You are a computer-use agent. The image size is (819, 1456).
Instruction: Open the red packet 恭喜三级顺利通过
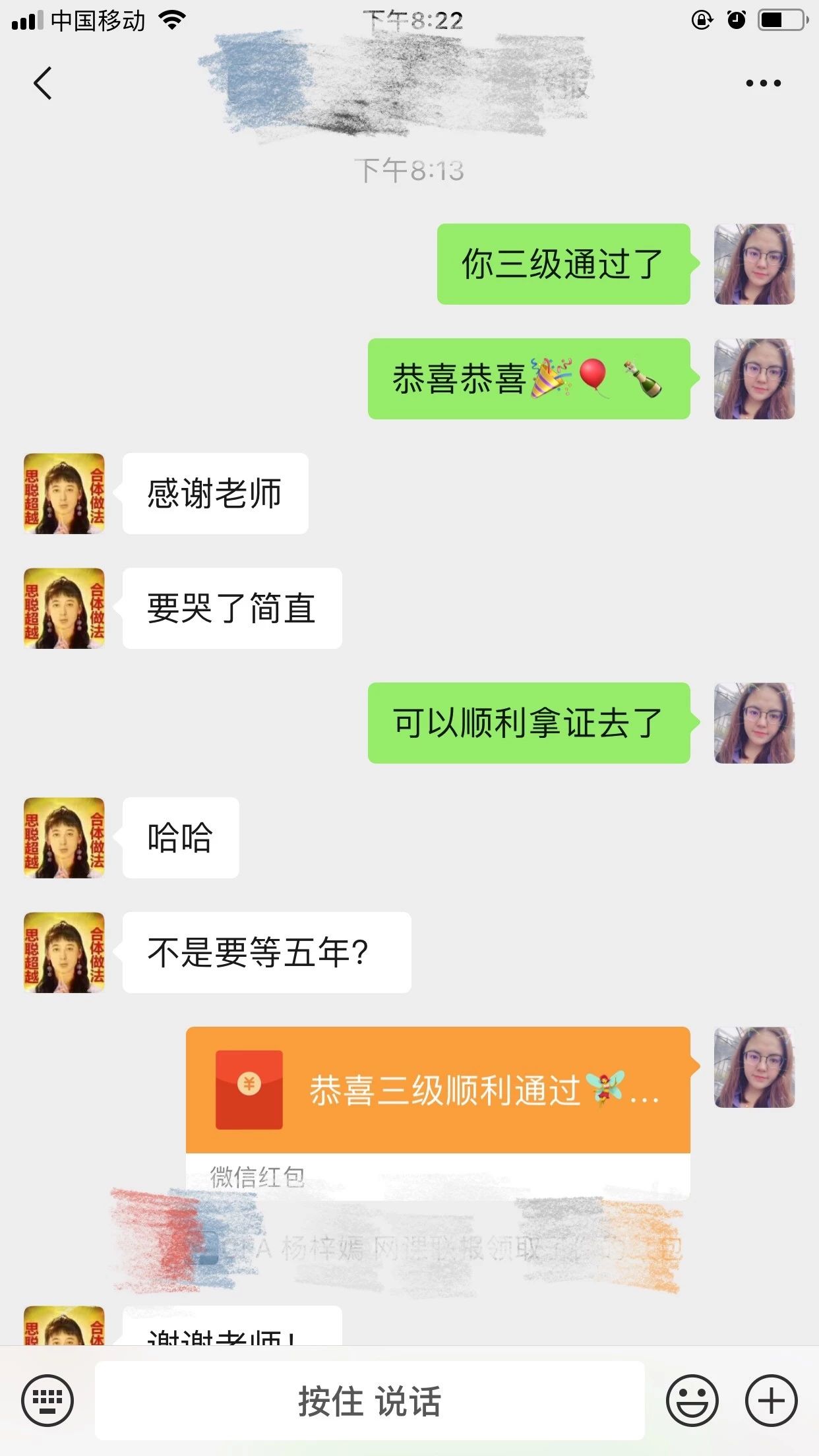[438, 1090]
